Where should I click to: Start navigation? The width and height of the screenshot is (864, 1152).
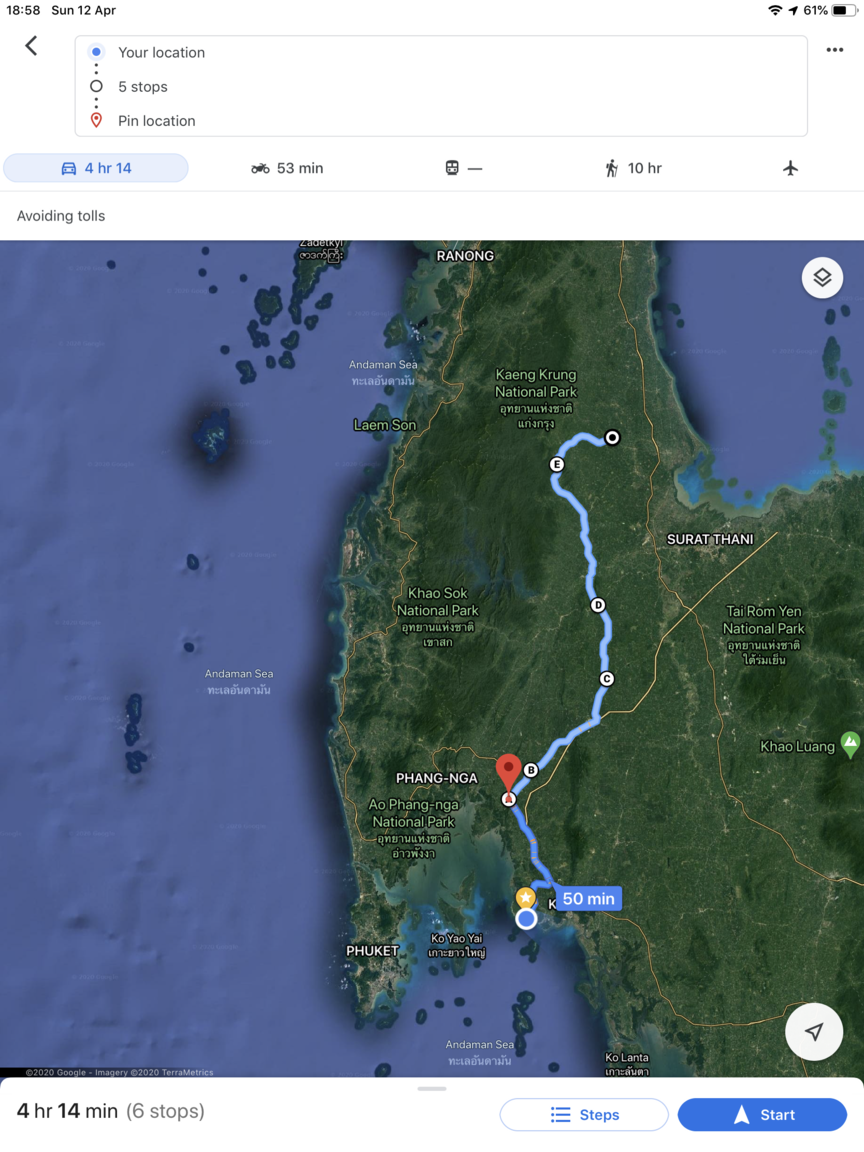click(x=762, y=1115)
